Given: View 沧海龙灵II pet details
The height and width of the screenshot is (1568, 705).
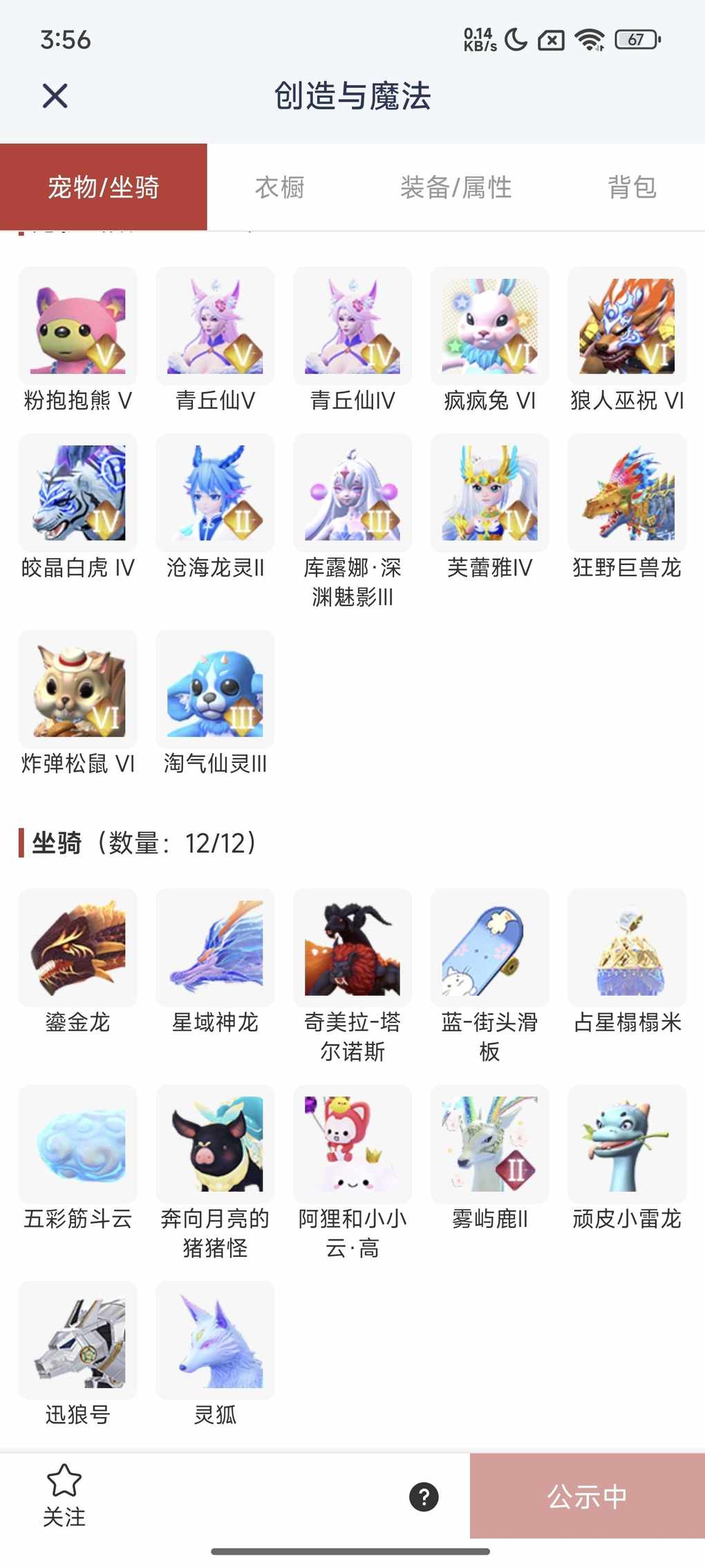Looking at the screenshot, I should pyautogui.click(x=215, y=493).
